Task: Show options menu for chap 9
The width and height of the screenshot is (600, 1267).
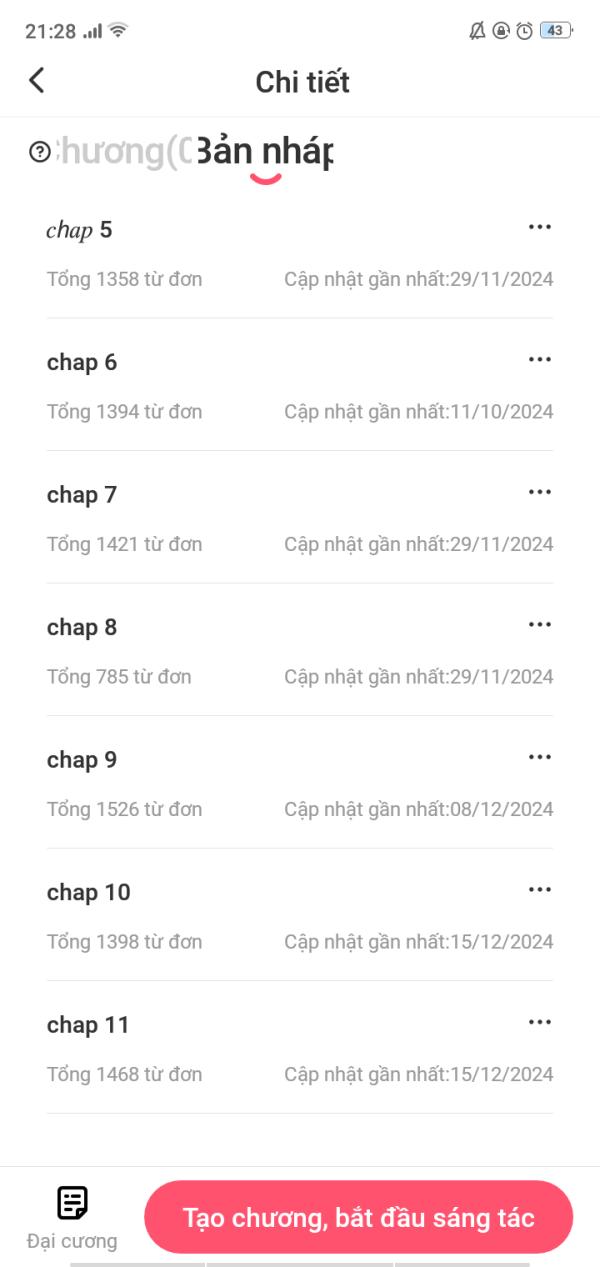Action: pos(539,757)
